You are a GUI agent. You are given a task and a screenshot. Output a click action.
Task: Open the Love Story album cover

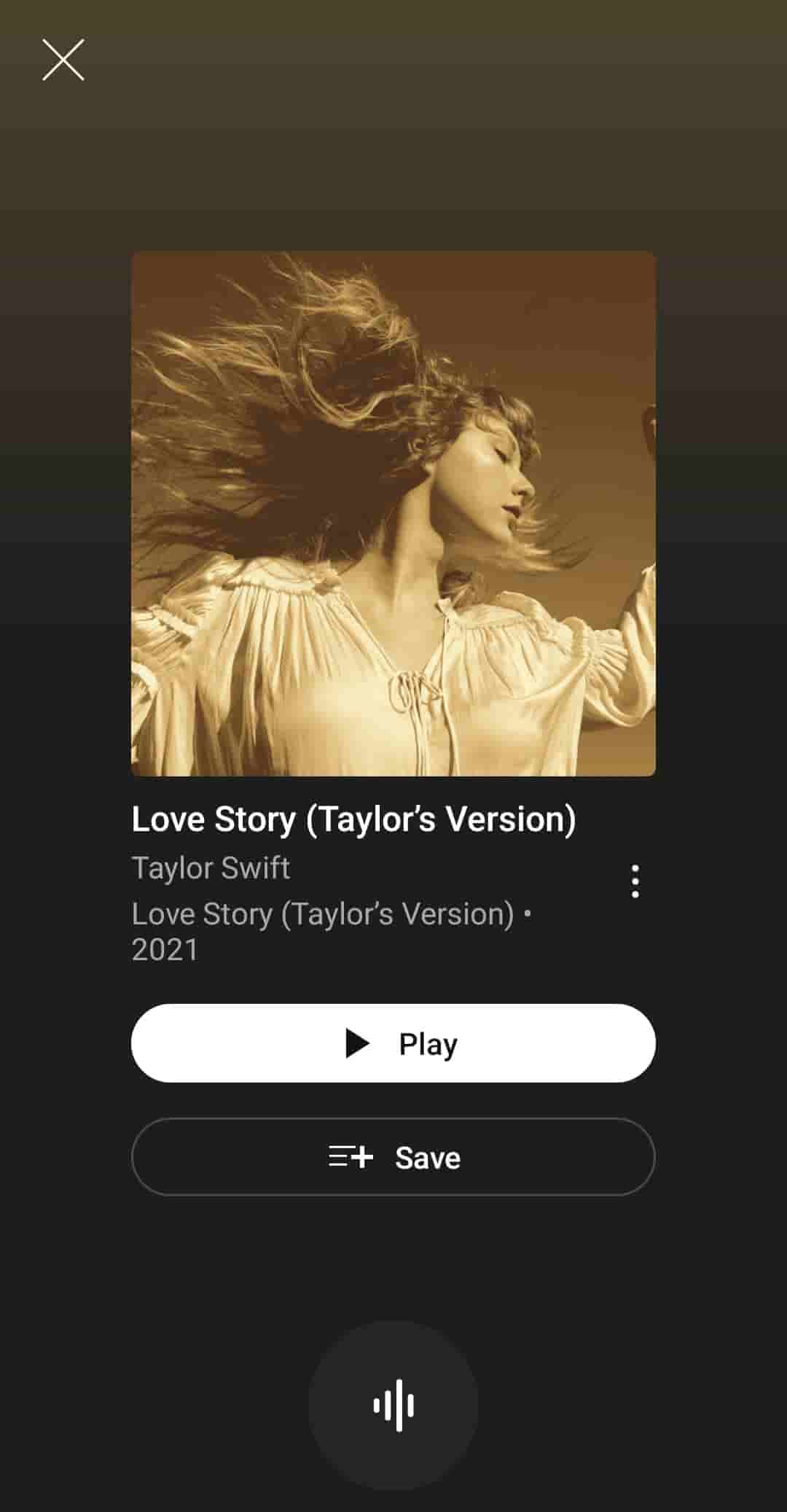coord(393,514)
